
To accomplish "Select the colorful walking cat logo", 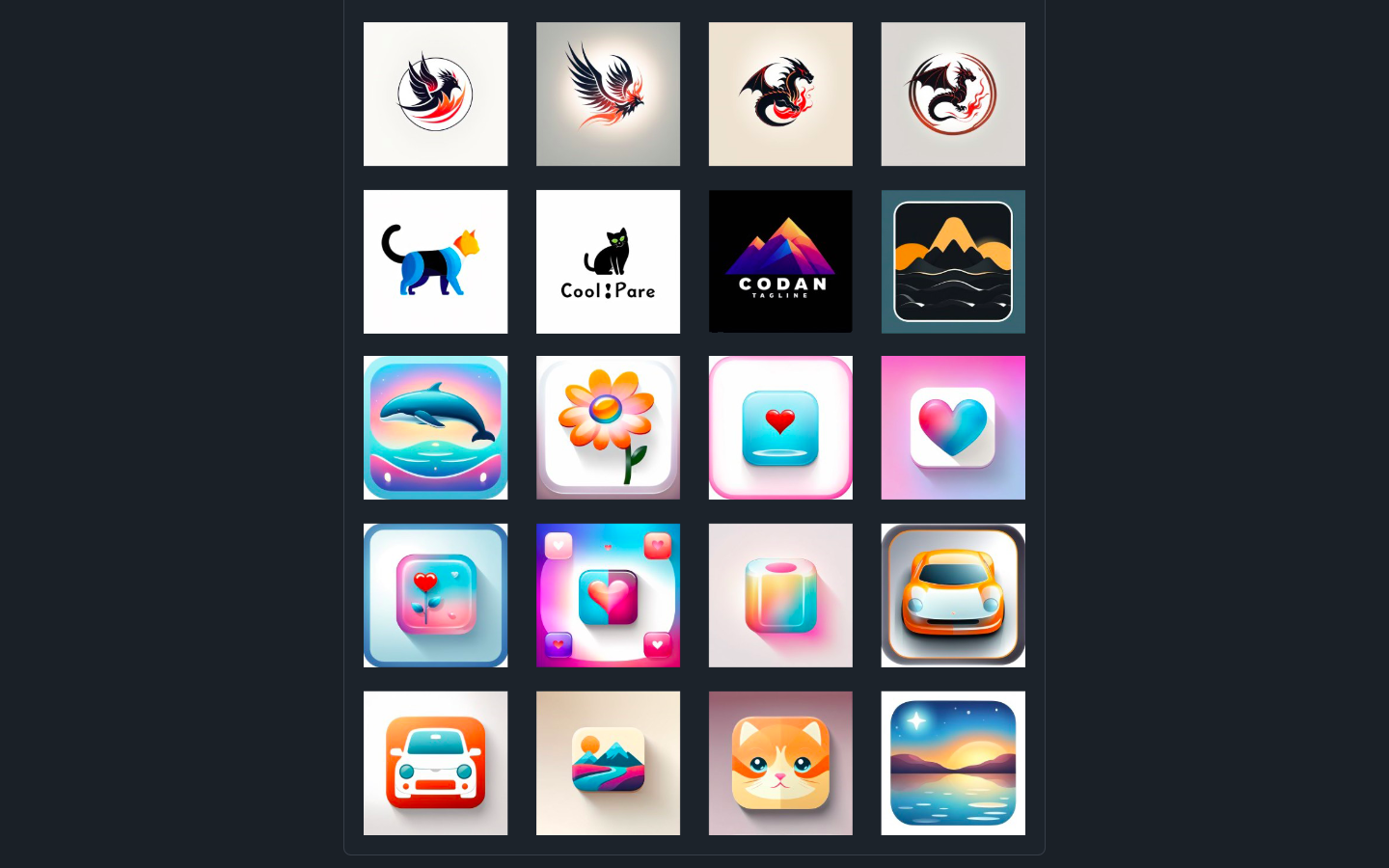I will (x=435, y=261).
